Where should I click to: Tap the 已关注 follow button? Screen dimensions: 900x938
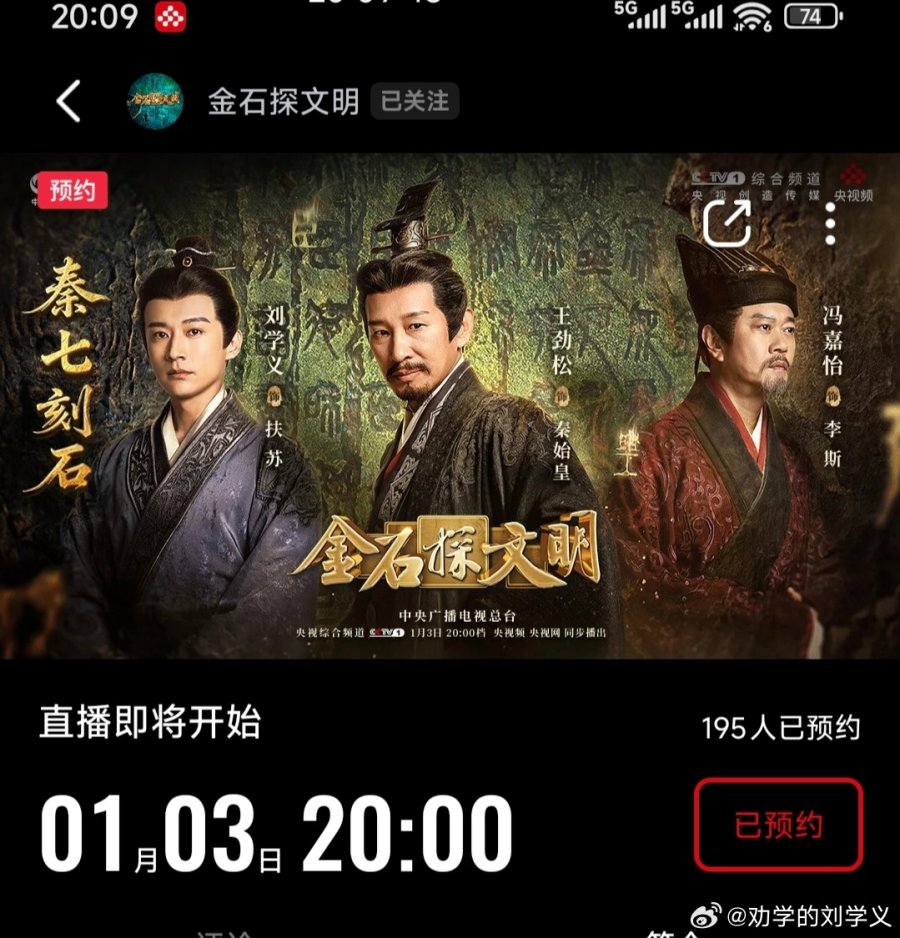(415, 101)
